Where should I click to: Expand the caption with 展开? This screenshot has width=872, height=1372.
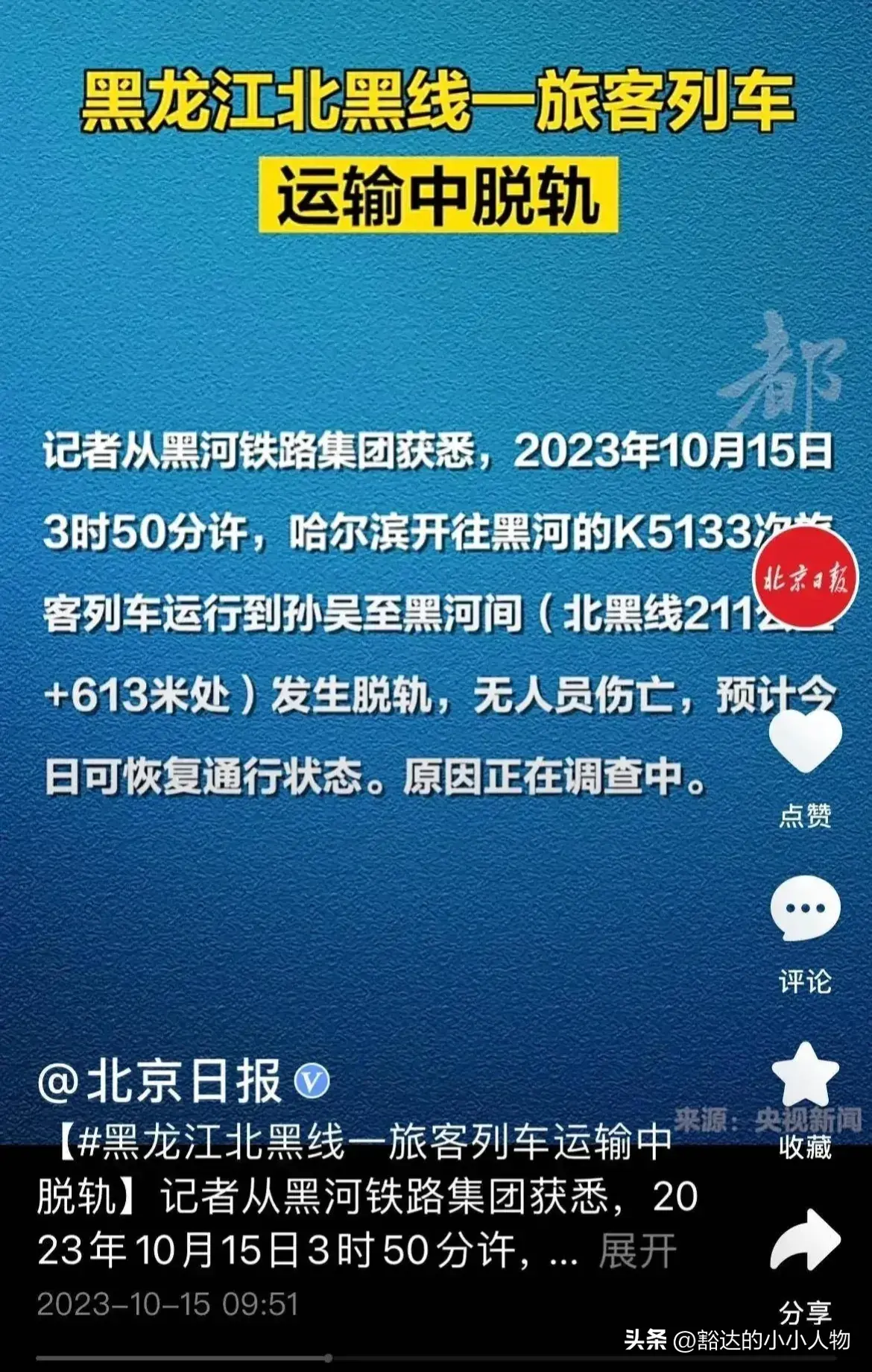coord(637,1250)
